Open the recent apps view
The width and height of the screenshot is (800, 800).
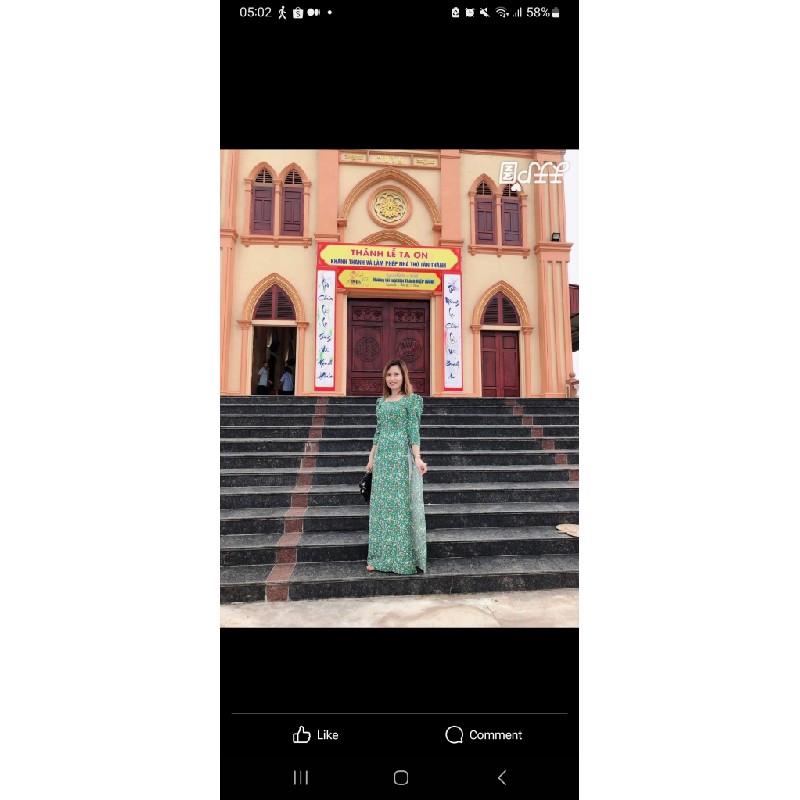tap(300, 777)
